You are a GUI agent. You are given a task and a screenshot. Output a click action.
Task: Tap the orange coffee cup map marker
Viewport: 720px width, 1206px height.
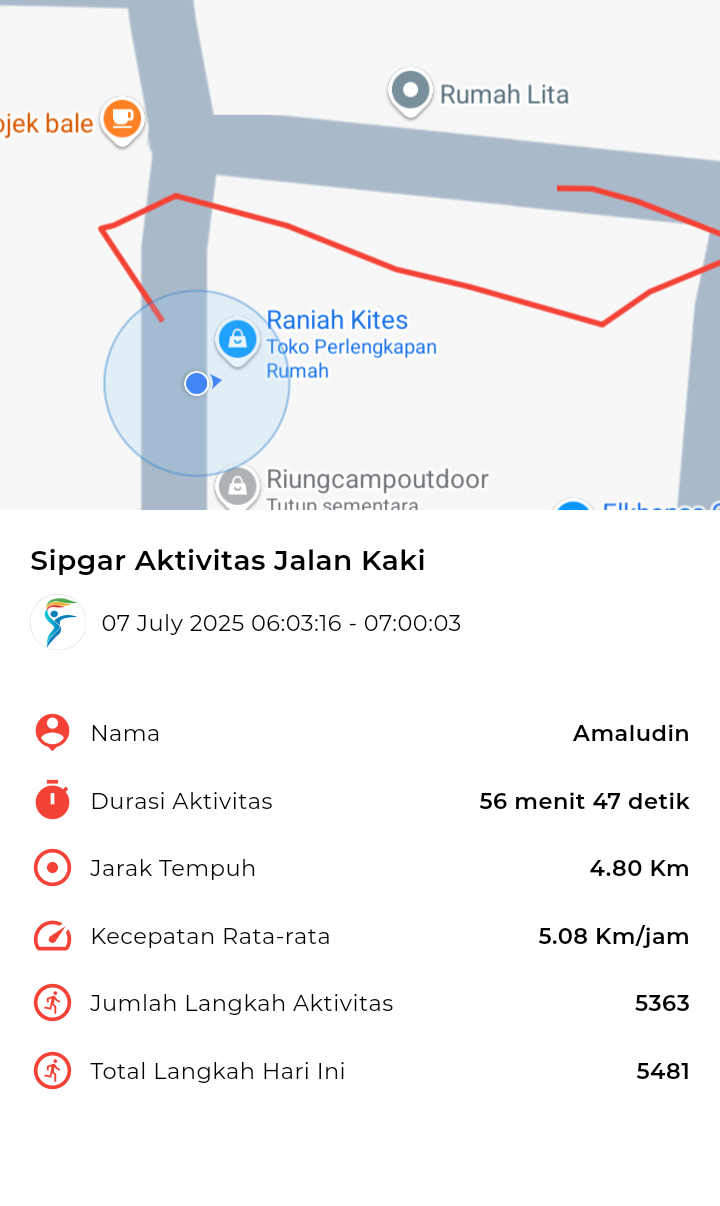click(x=122, y=120)
